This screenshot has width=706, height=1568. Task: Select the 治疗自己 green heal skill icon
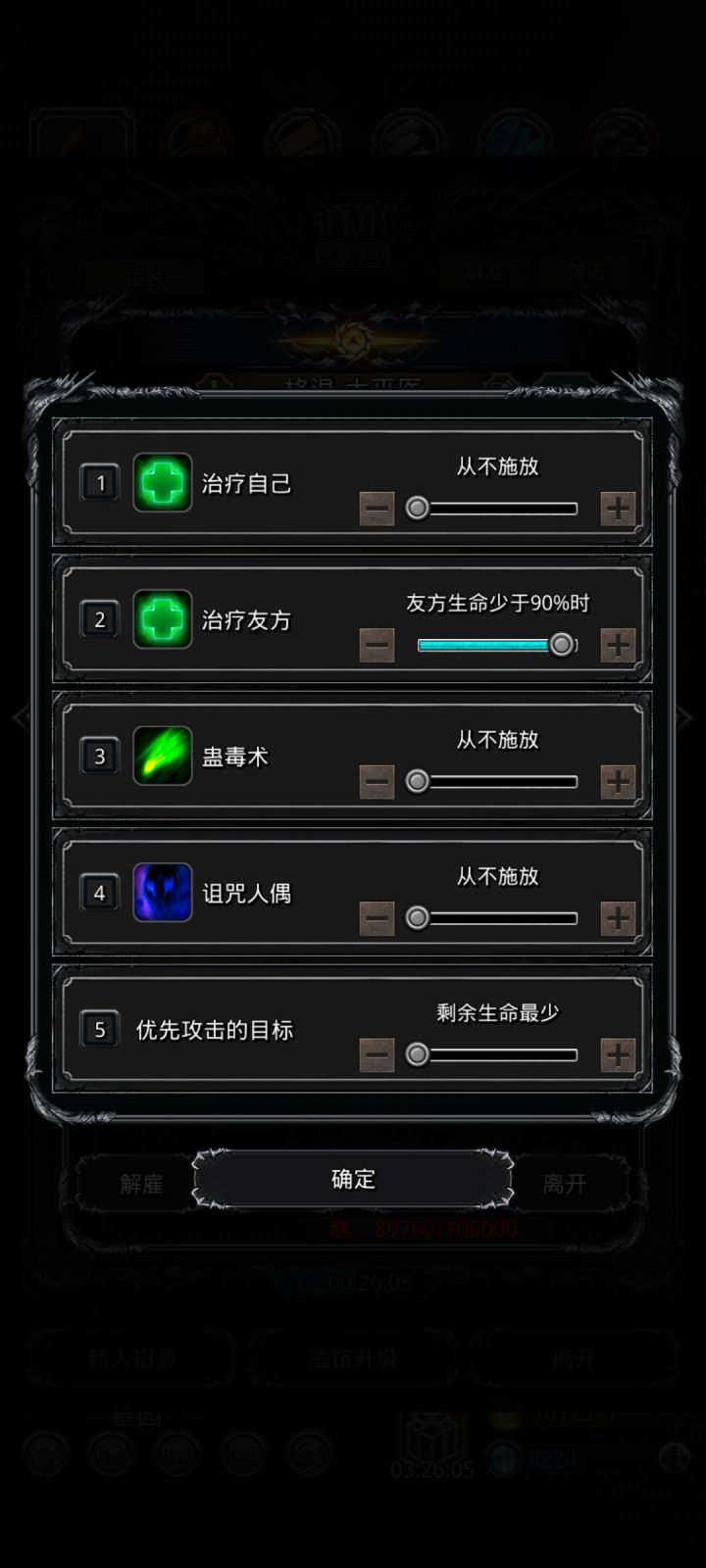(x=165, y=482)
